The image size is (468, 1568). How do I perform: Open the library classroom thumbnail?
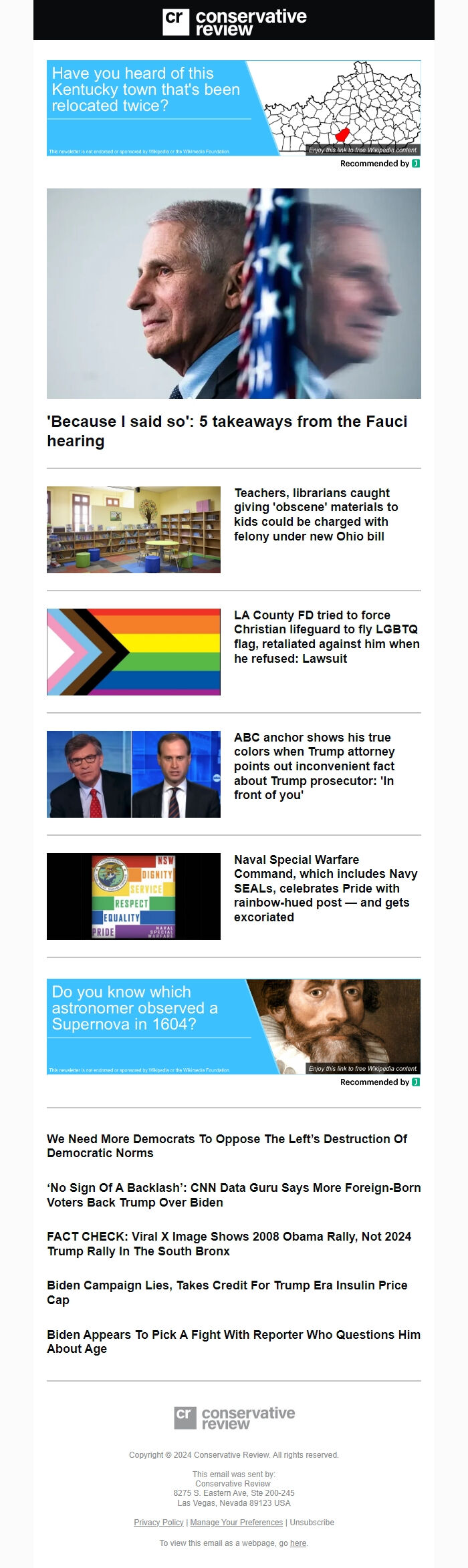tap(133, 529)
